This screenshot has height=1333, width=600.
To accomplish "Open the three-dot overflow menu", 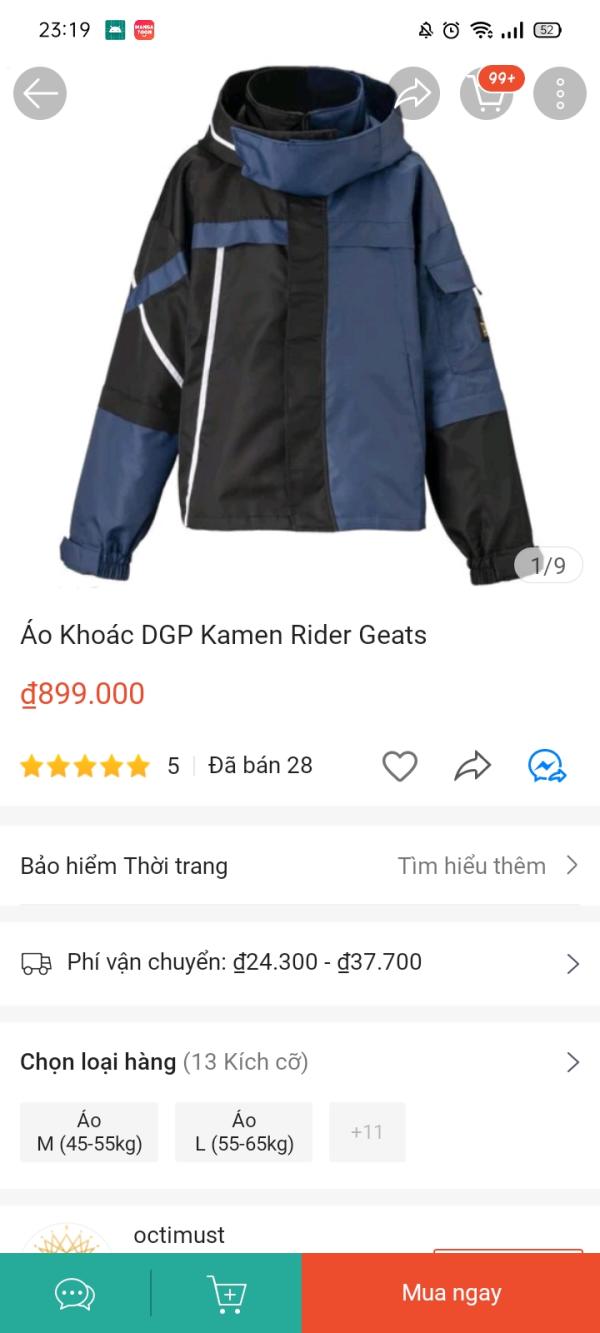I will tap(559, 94).
